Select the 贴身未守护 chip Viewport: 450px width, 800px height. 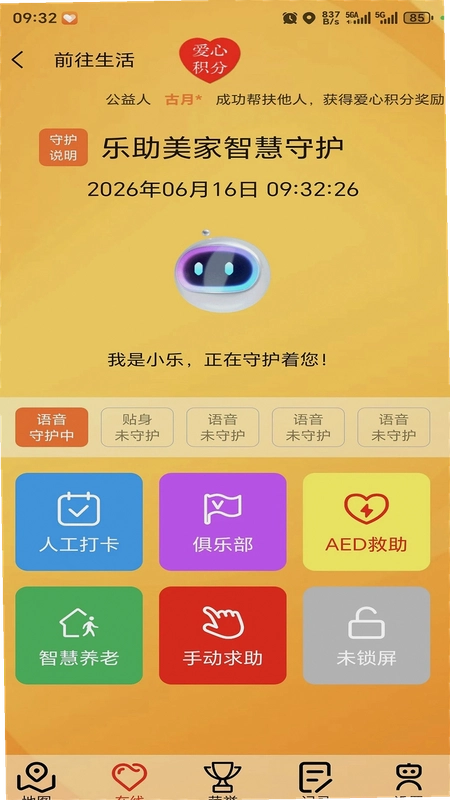pyautogui.click(x=137, y=428)
